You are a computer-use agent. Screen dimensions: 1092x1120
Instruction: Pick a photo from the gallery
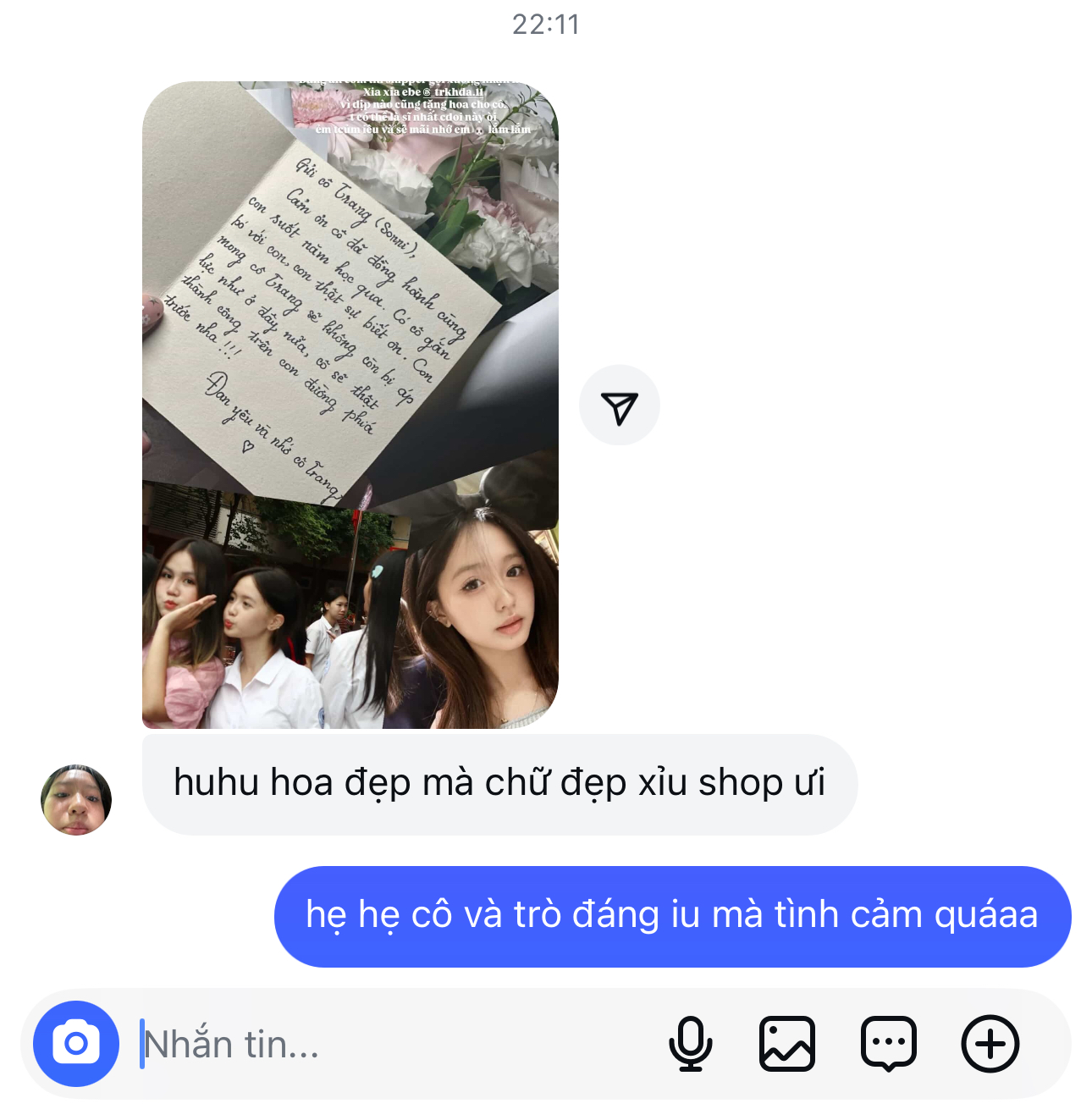click(x=787, y=1043)
